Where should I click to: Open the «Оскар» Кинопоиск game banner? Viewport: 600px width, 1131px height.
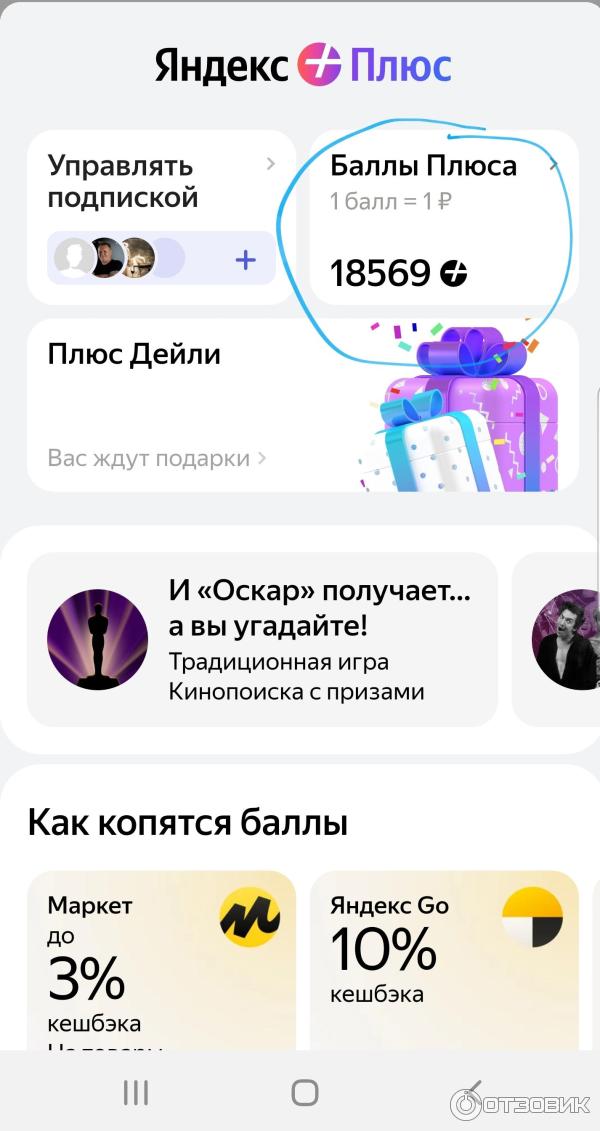coord(262,640)
